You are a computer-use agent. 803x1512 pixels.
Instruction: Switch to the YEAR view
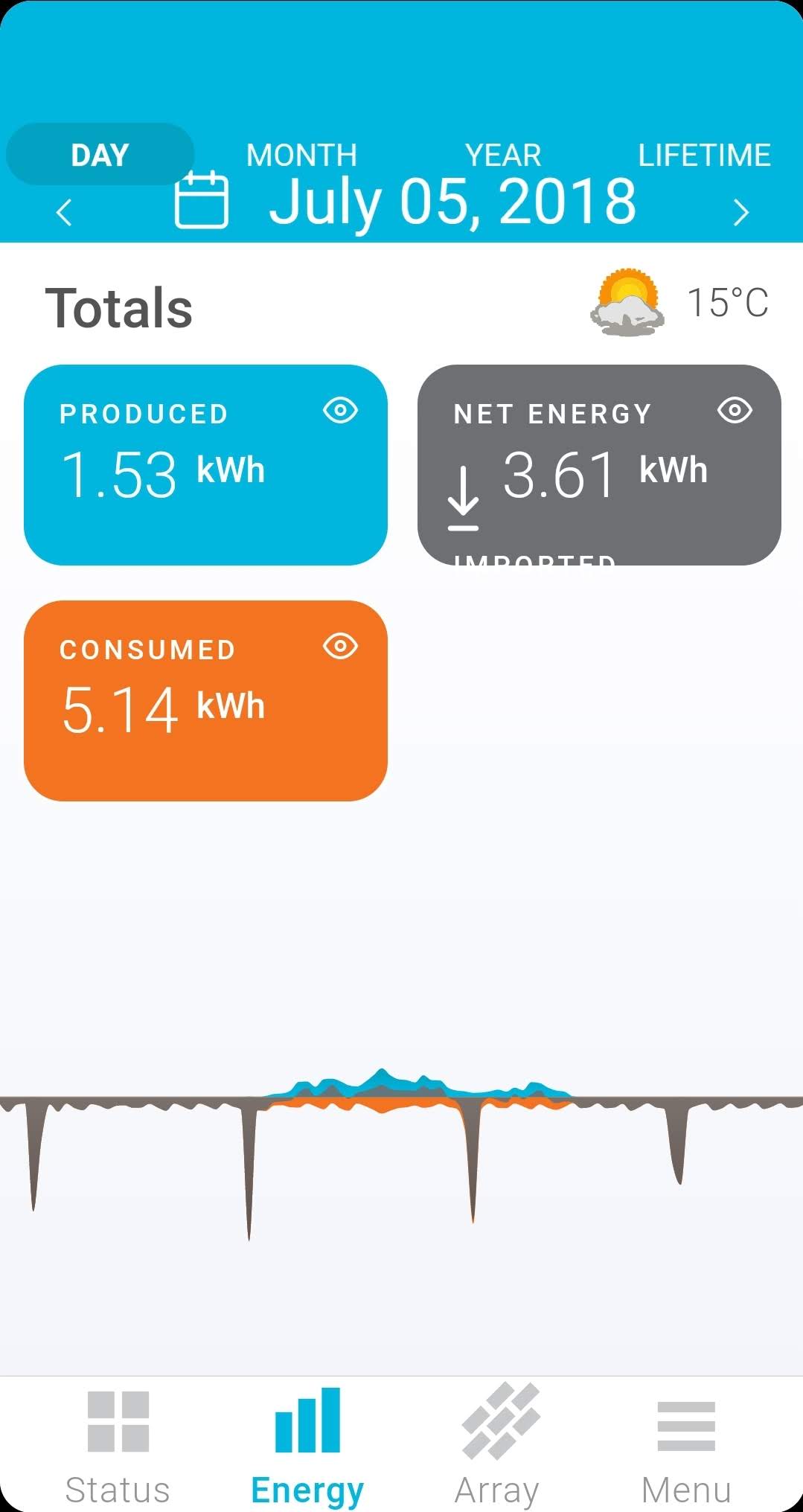pos(503,155)
